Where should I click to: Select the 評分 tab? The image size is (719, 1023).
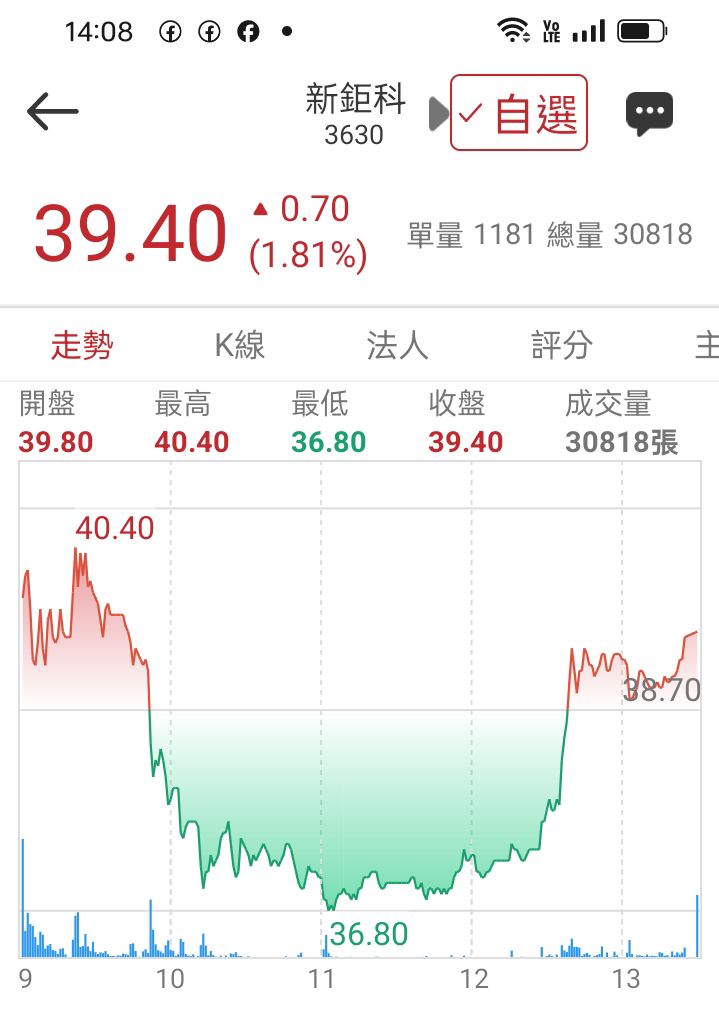[561, 346]
